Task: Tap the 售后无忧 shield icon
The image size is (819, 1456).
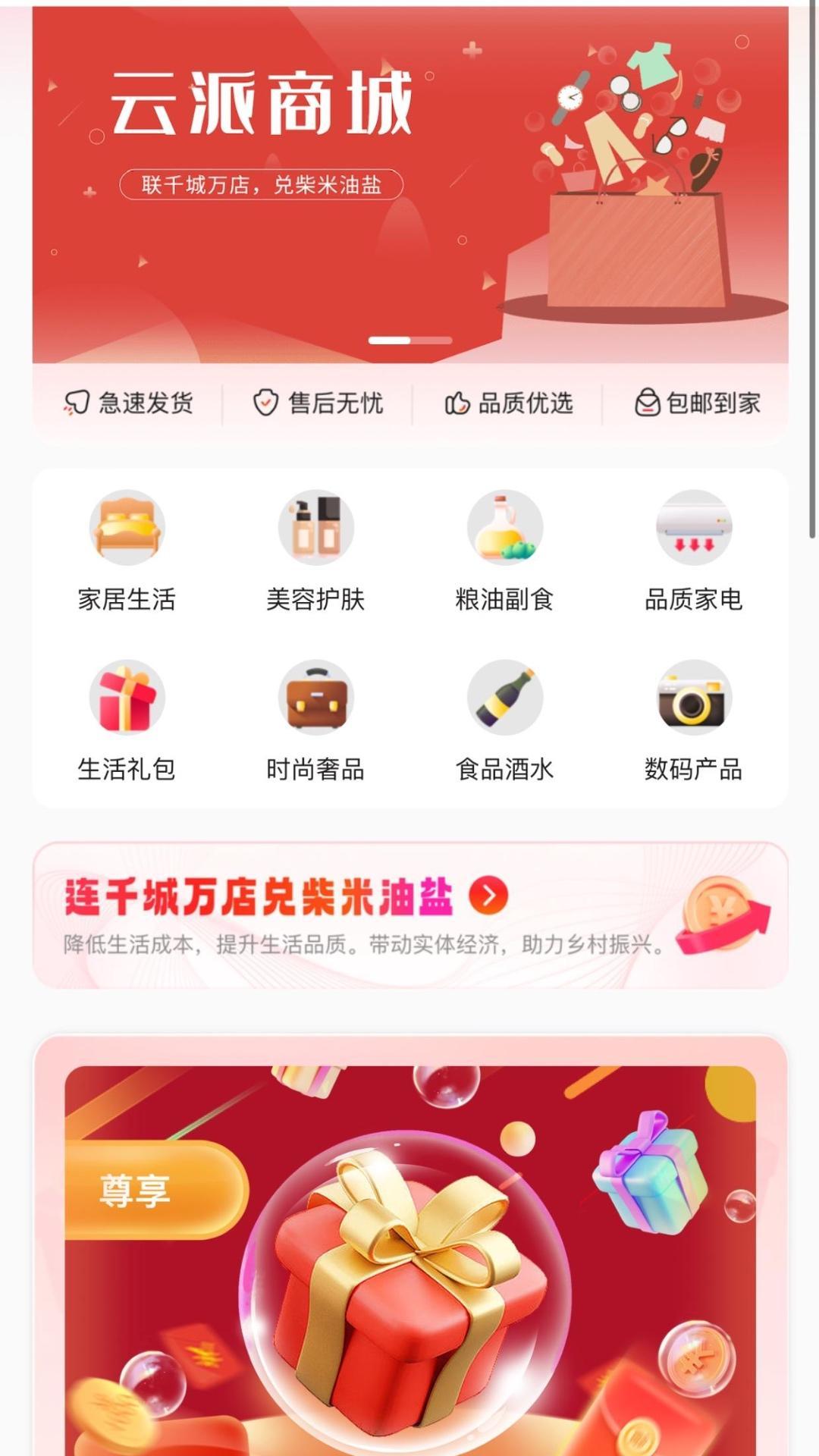Action: pyautogui.click(x=265, y=403)
